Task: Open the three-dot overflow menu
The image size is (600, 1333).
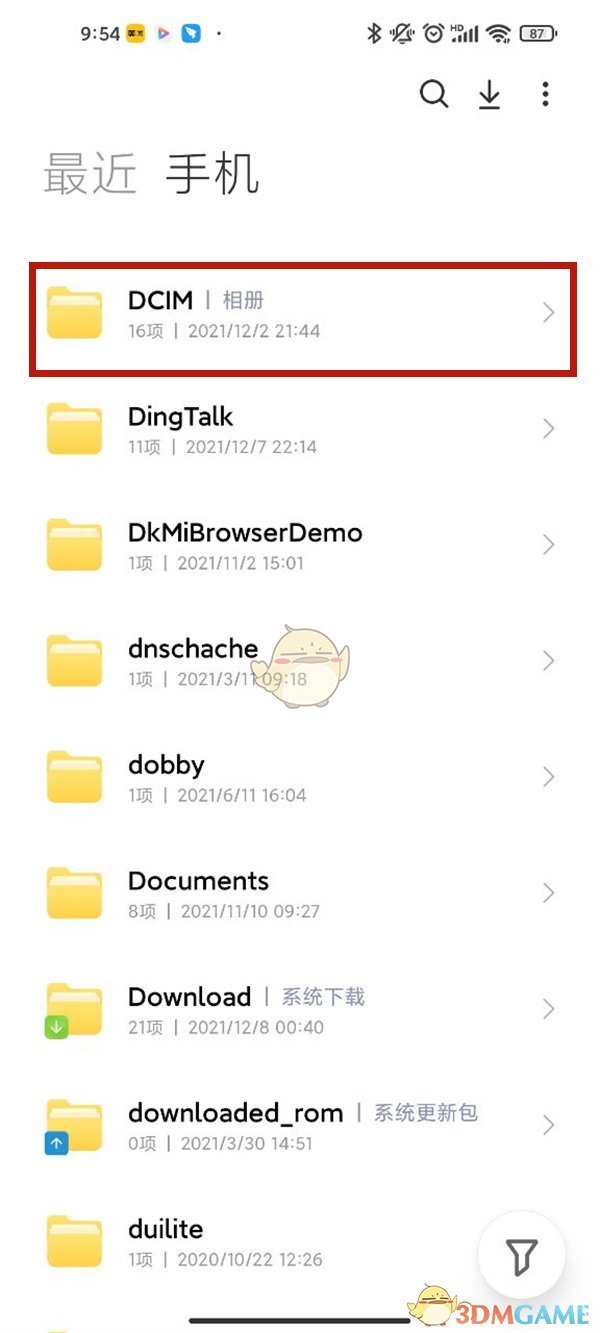Action: (x=545, y=94)
